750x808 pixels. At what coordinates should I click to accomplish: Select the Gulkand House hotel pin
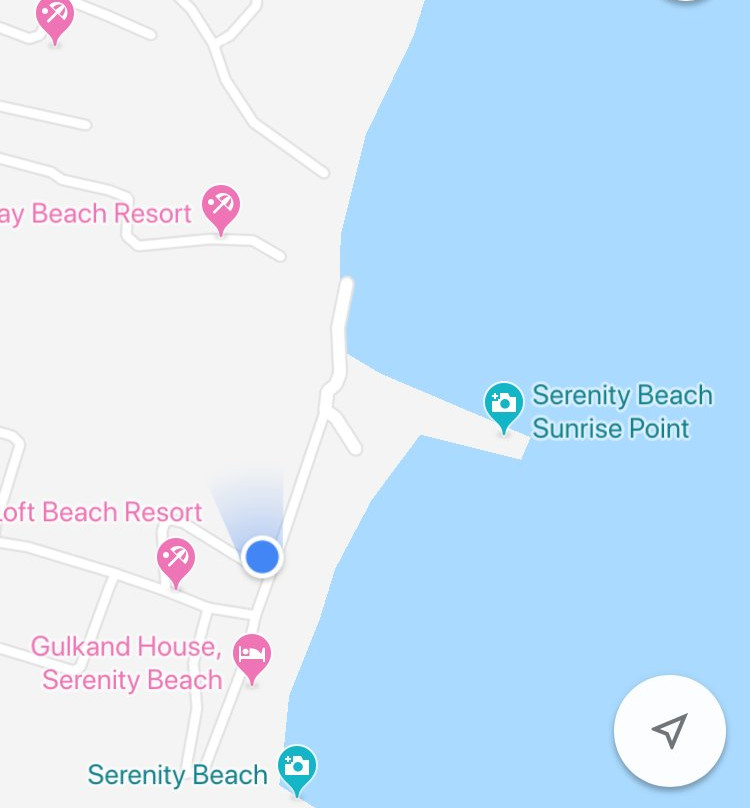252,656
